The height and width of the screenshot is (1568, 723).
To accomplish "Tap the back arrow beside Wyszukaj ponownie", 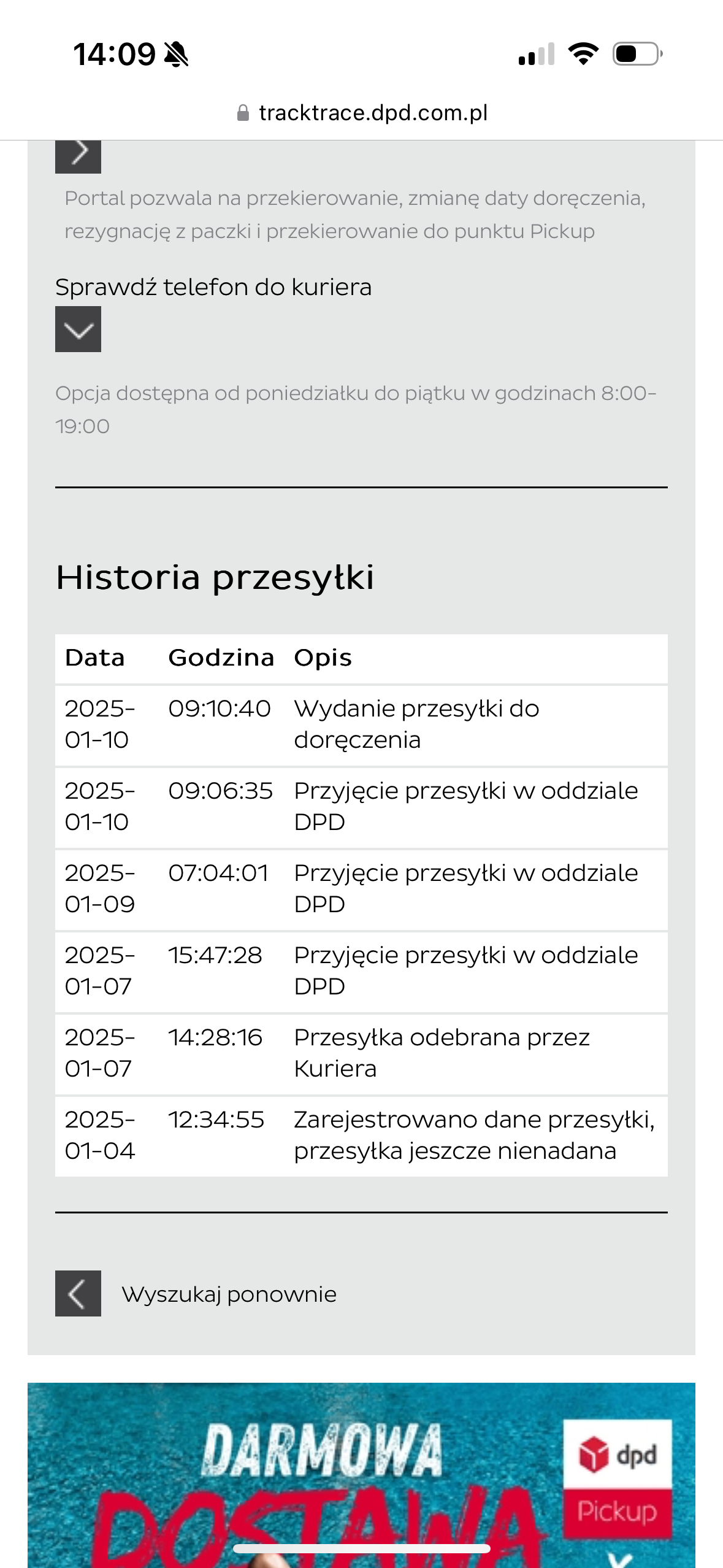I will click(78, 1293).
